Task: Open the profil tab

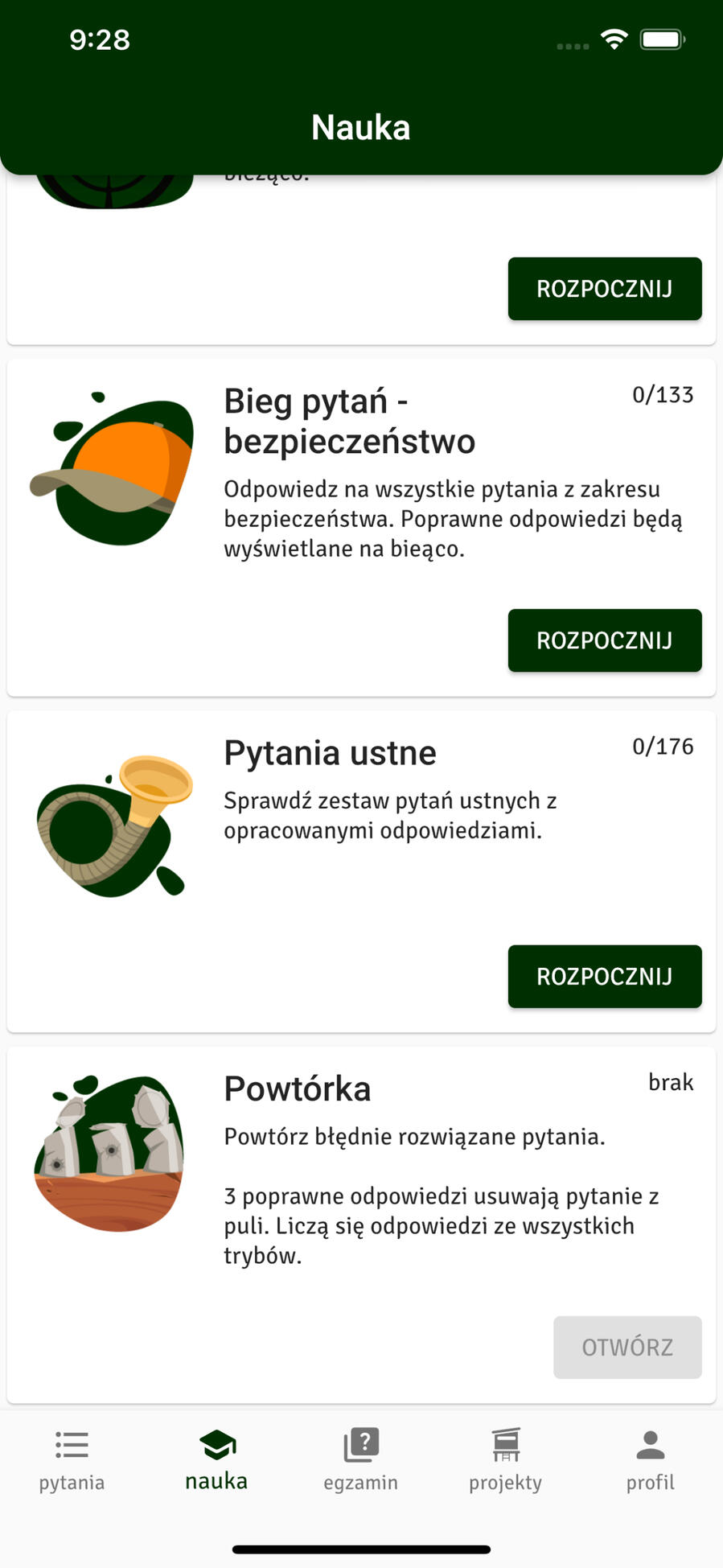Action: pos(650,1459)
